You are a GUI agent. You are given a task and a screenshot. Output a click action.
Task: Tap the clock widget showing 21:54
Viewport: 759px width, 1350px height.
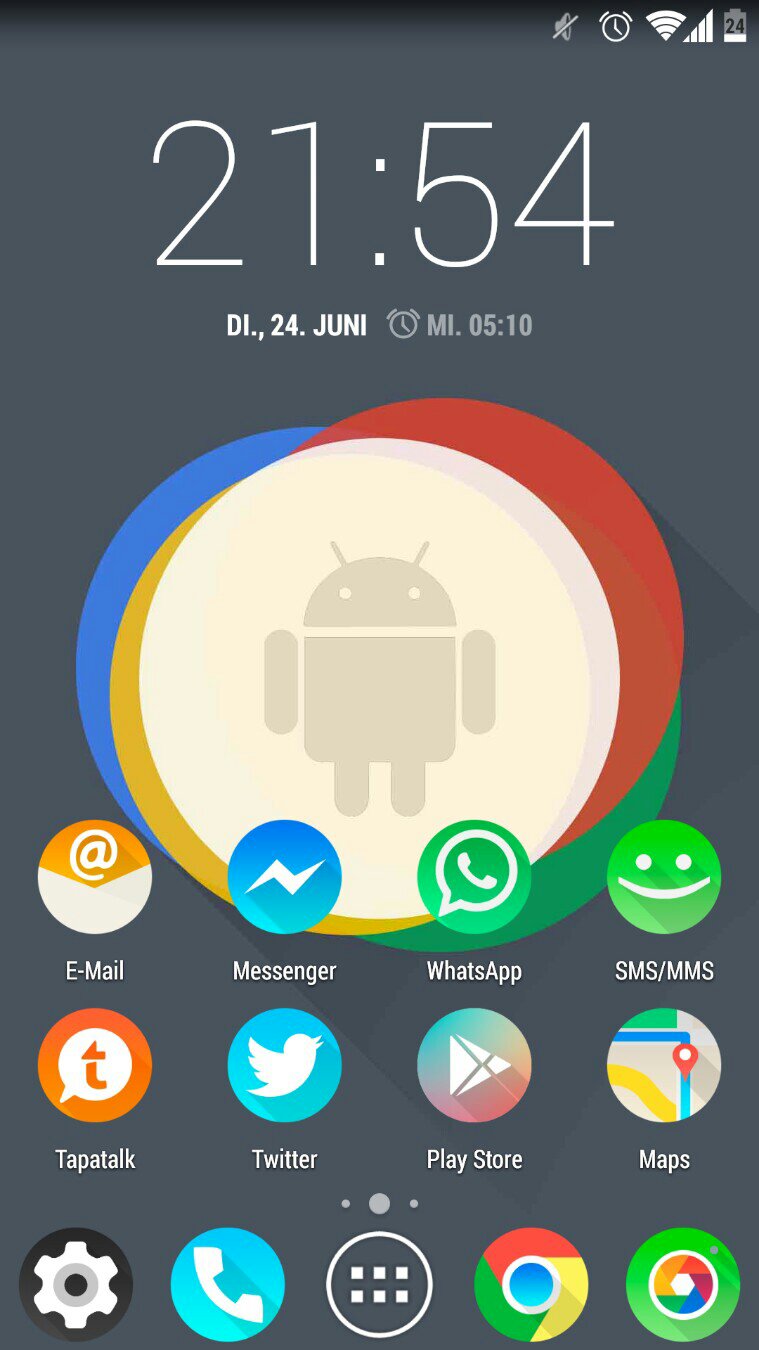380,195
